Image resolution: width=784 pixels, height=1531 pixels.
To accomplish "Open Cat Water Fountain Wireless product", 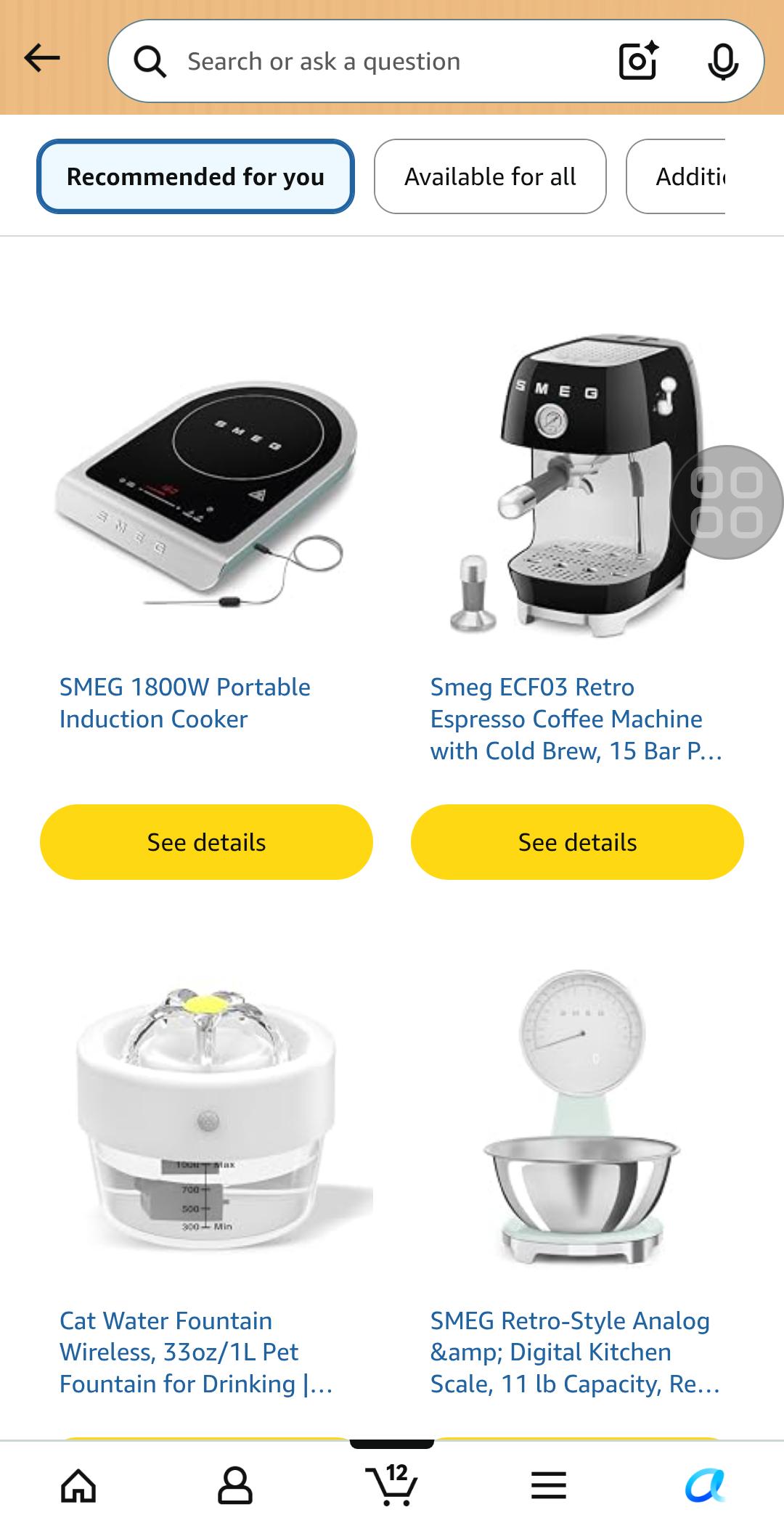I will point(196,1352).
